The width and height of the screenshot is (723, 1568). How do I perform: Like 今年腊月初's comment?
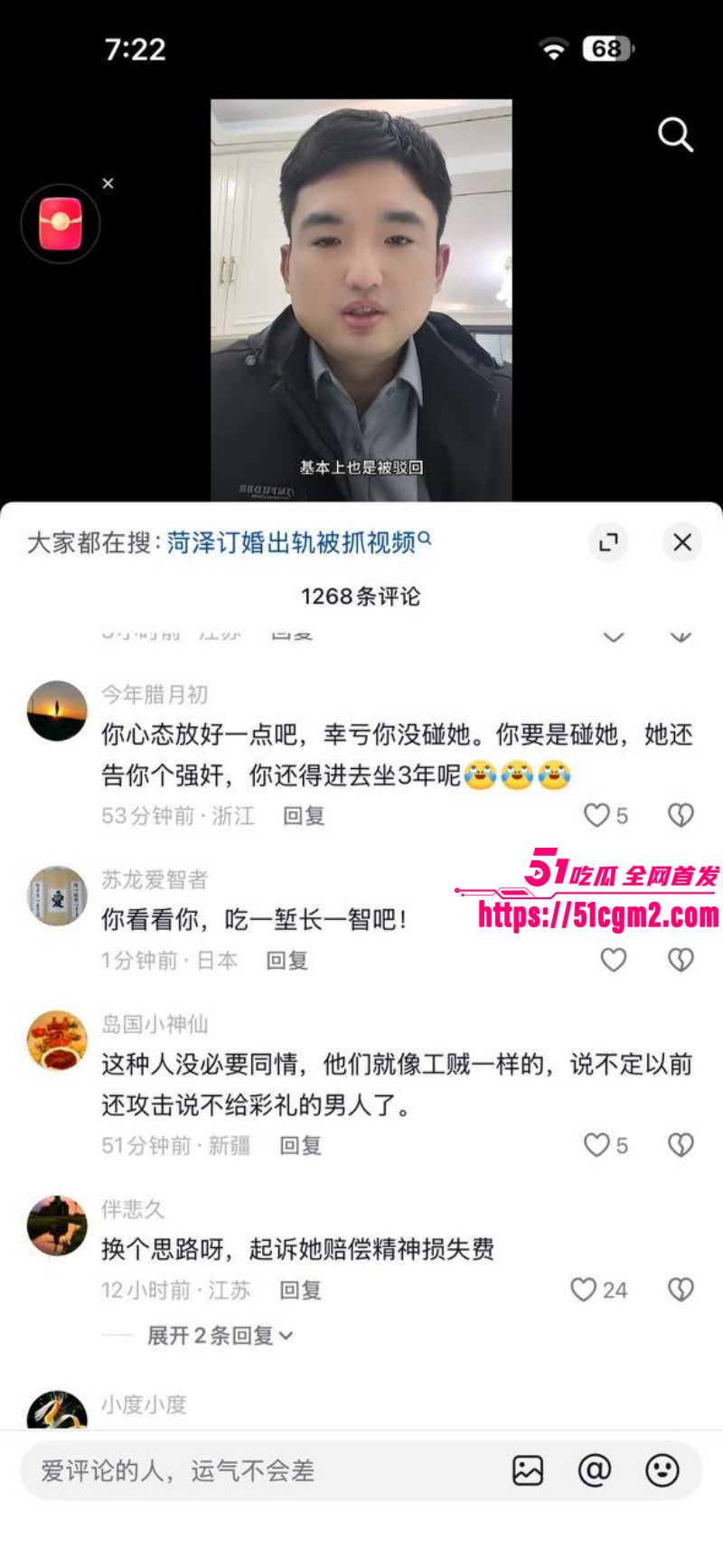[x=596, y=815]
